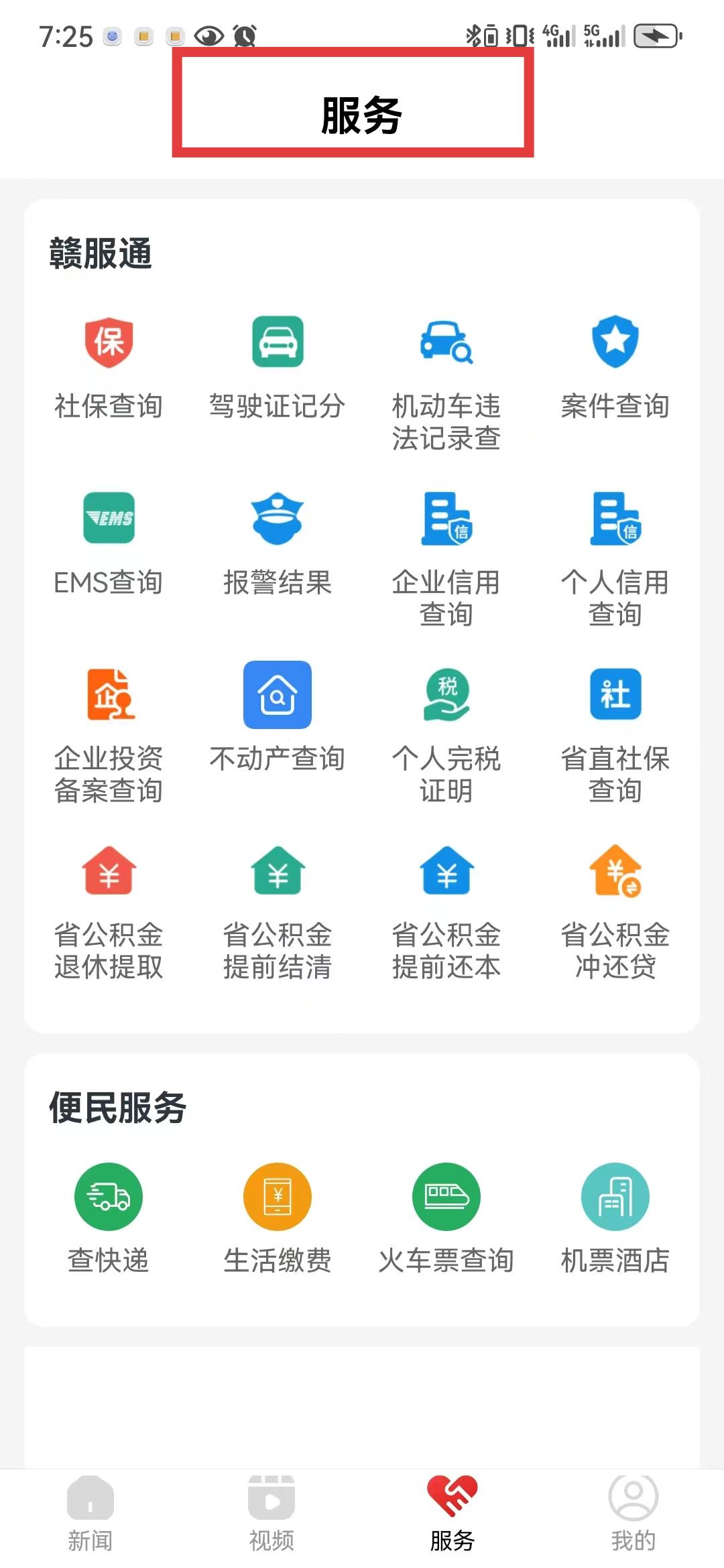Check 机动车违法记录查
This screenshot has height=1568, width=724.
point(446,385)
